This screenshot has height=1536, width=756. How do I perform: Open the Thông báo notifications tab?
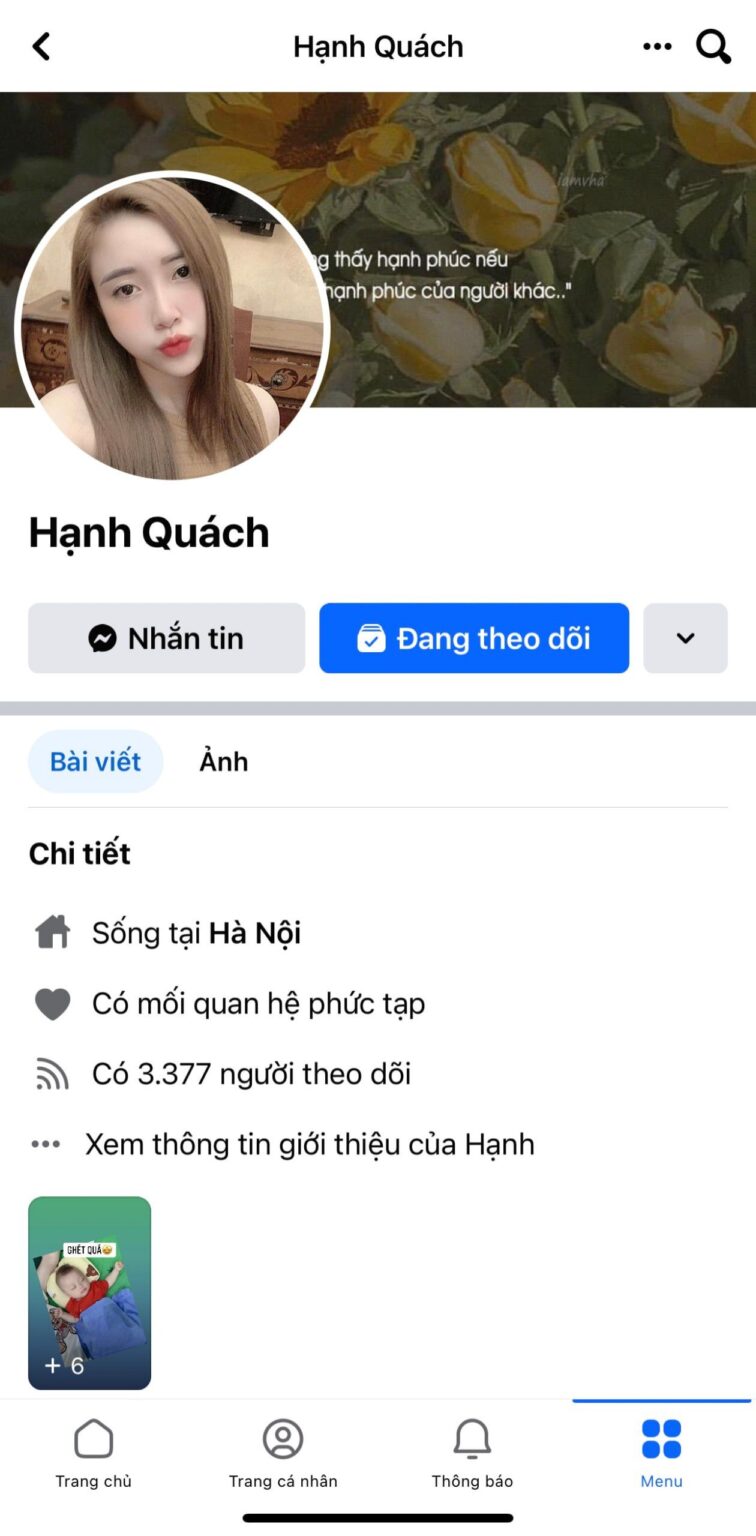tap(472, 1453)
